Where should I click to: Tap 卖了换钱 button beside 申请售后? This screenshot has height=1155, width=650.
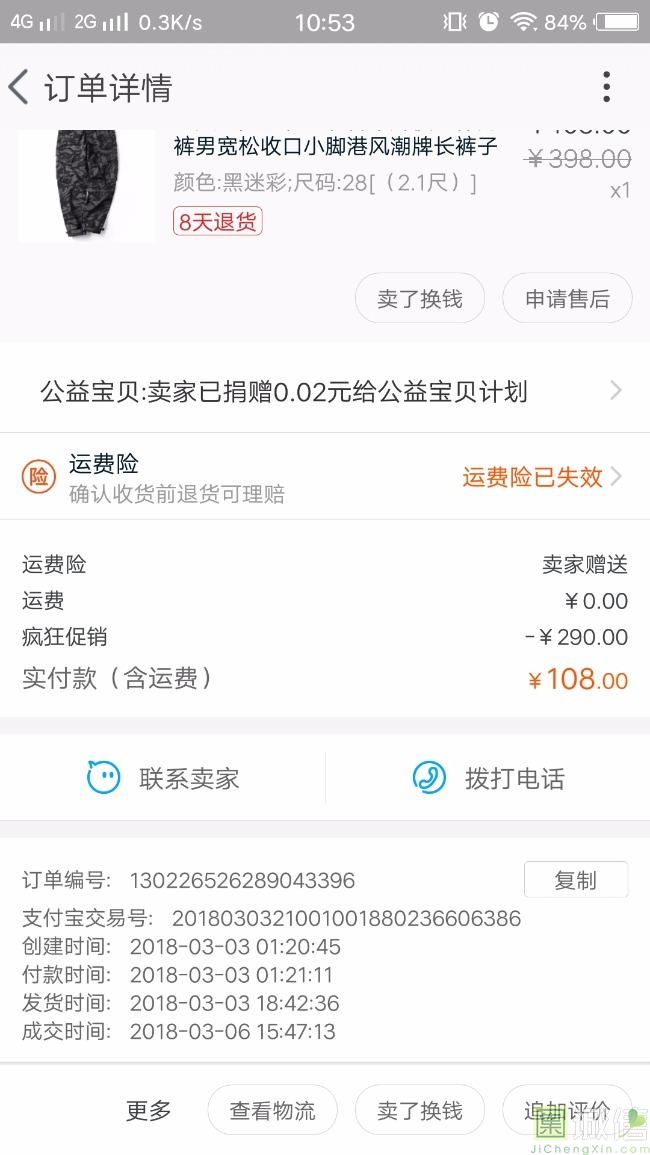click(419, 299)
